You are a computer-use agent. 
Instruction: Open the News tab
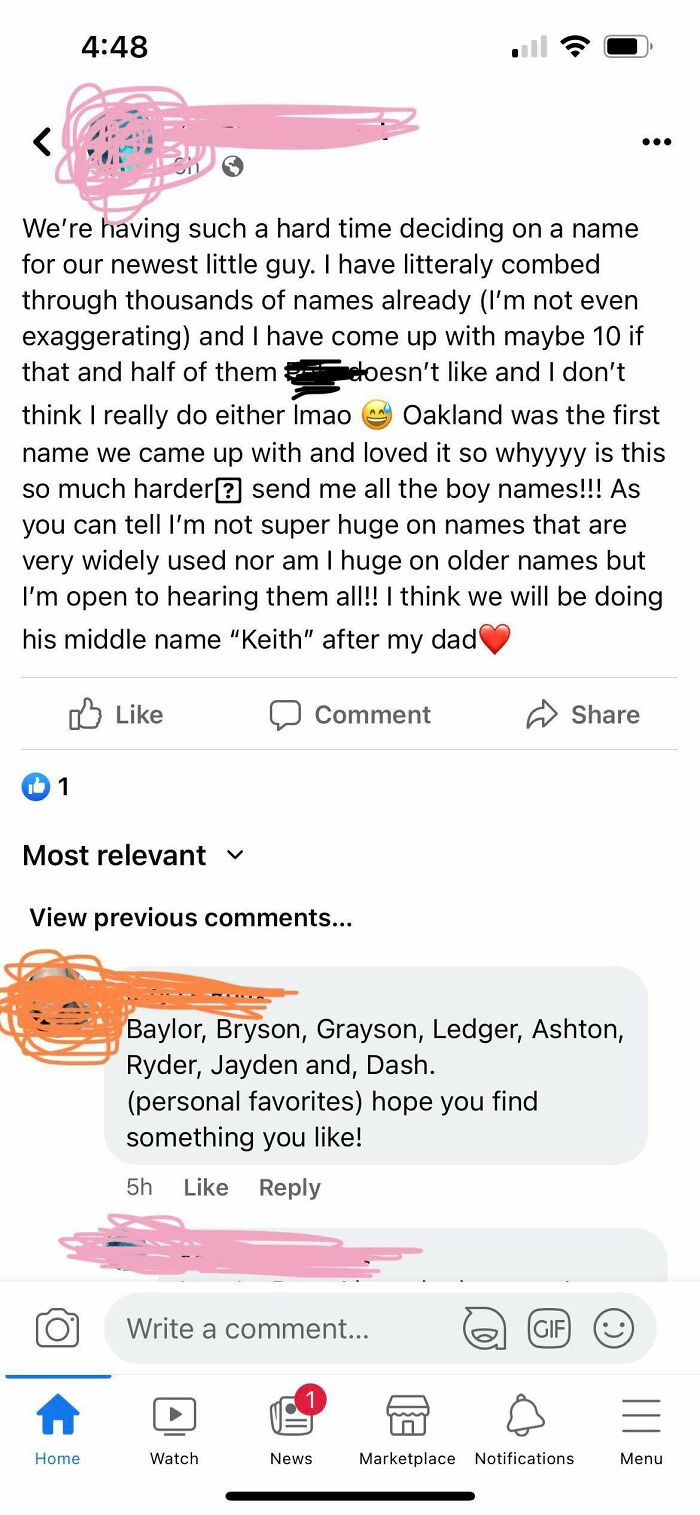[291, 1430]
